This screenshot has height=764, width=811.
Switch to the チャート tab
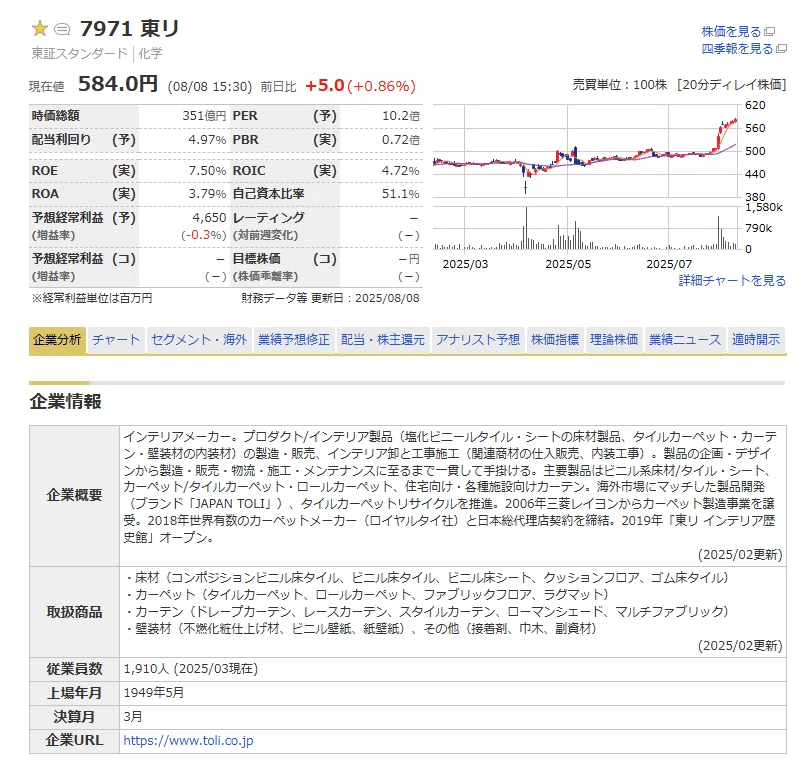[x=116, y=340]
